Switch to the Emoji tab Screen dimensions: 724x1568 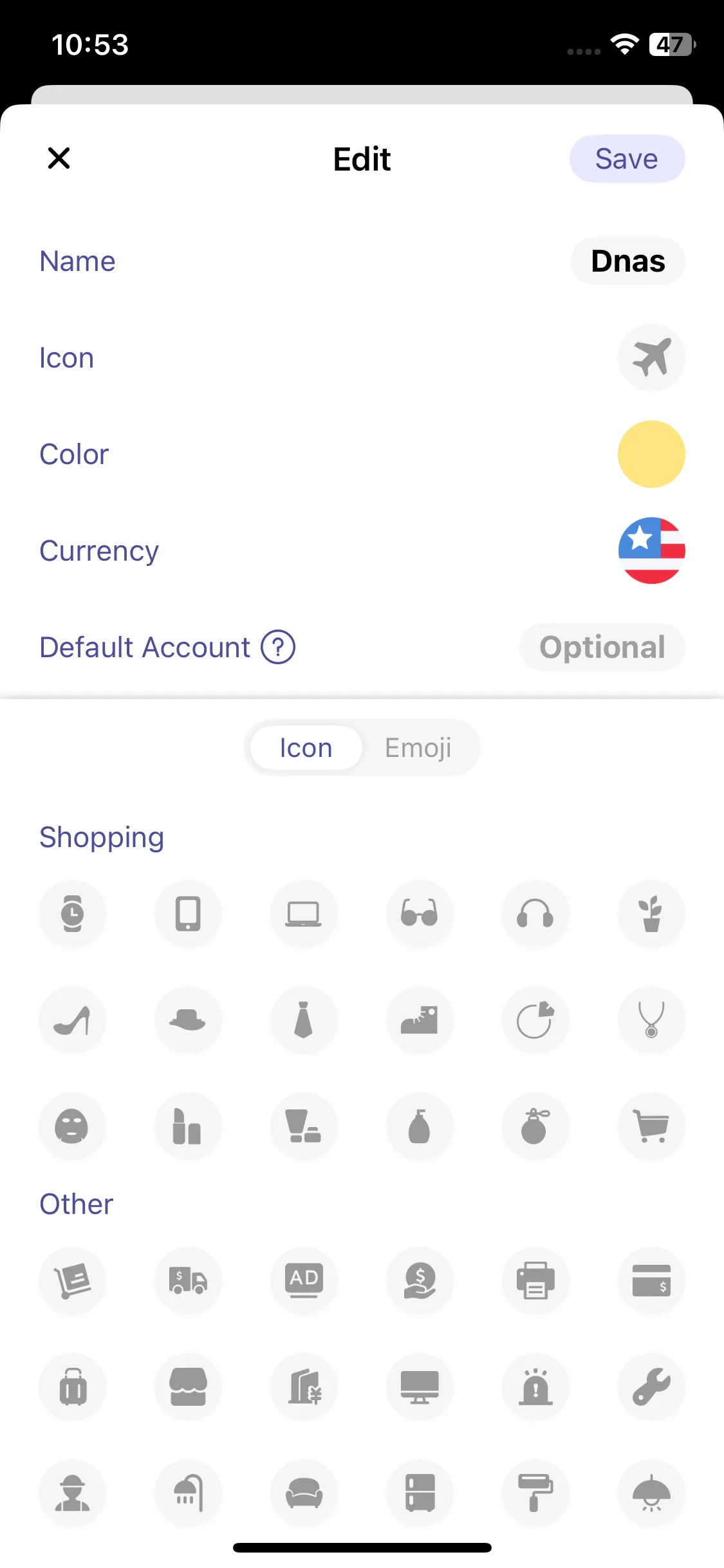tap(418, 748)
